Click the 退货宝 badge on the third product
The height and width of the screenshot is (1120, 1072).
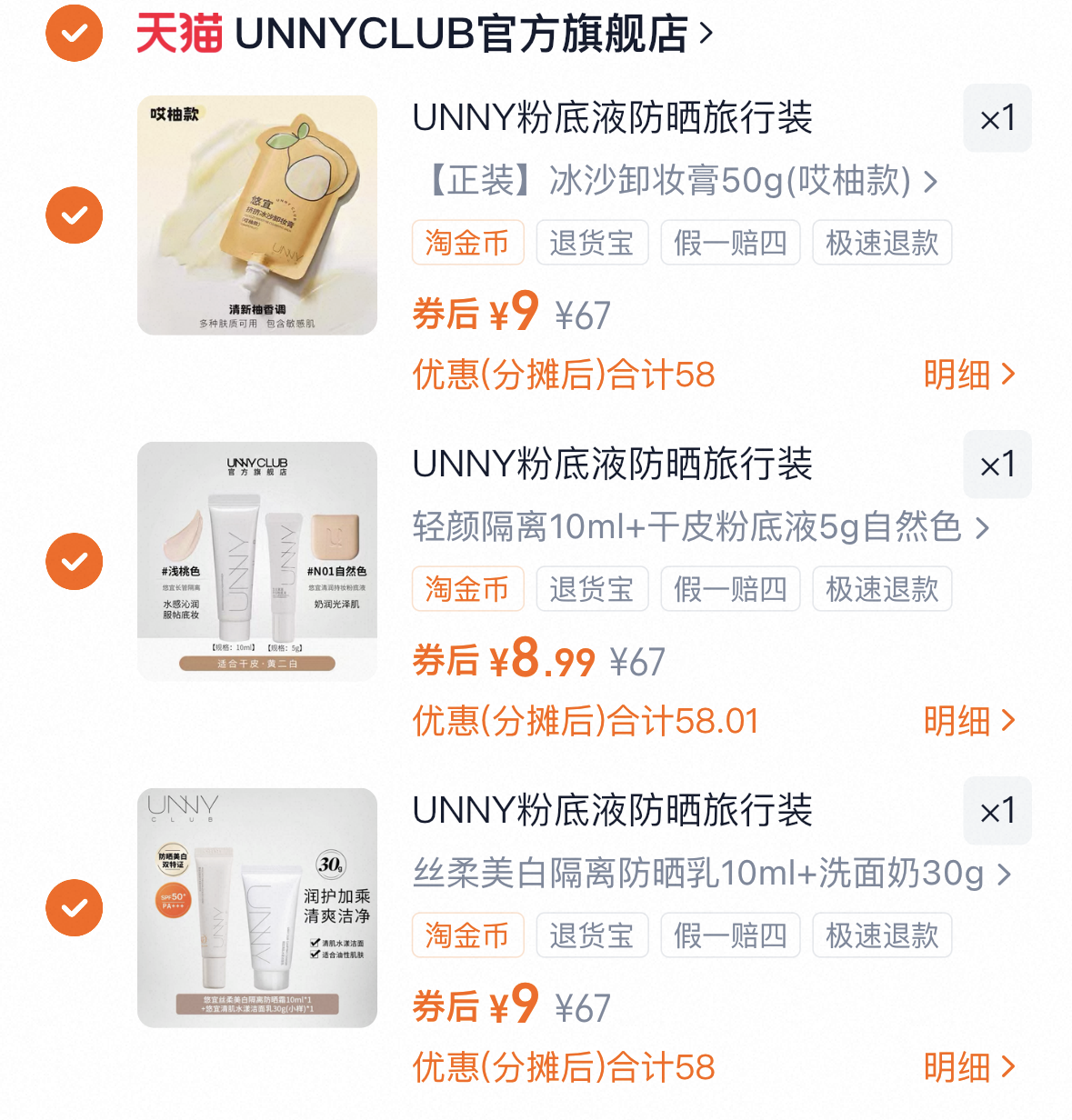click(x=592, y=935)
